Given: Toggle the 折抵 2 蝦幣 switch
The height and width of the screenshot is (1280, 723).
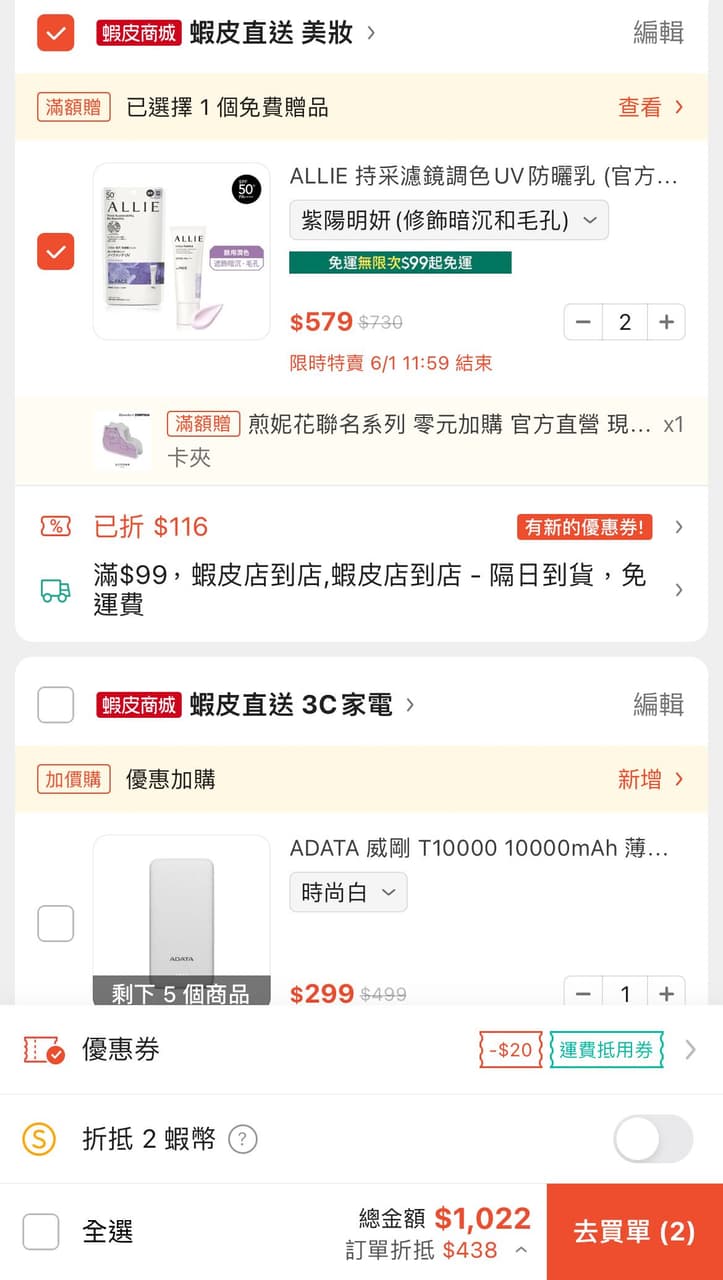Looking at the screenshot, I should click(653, 1138).
